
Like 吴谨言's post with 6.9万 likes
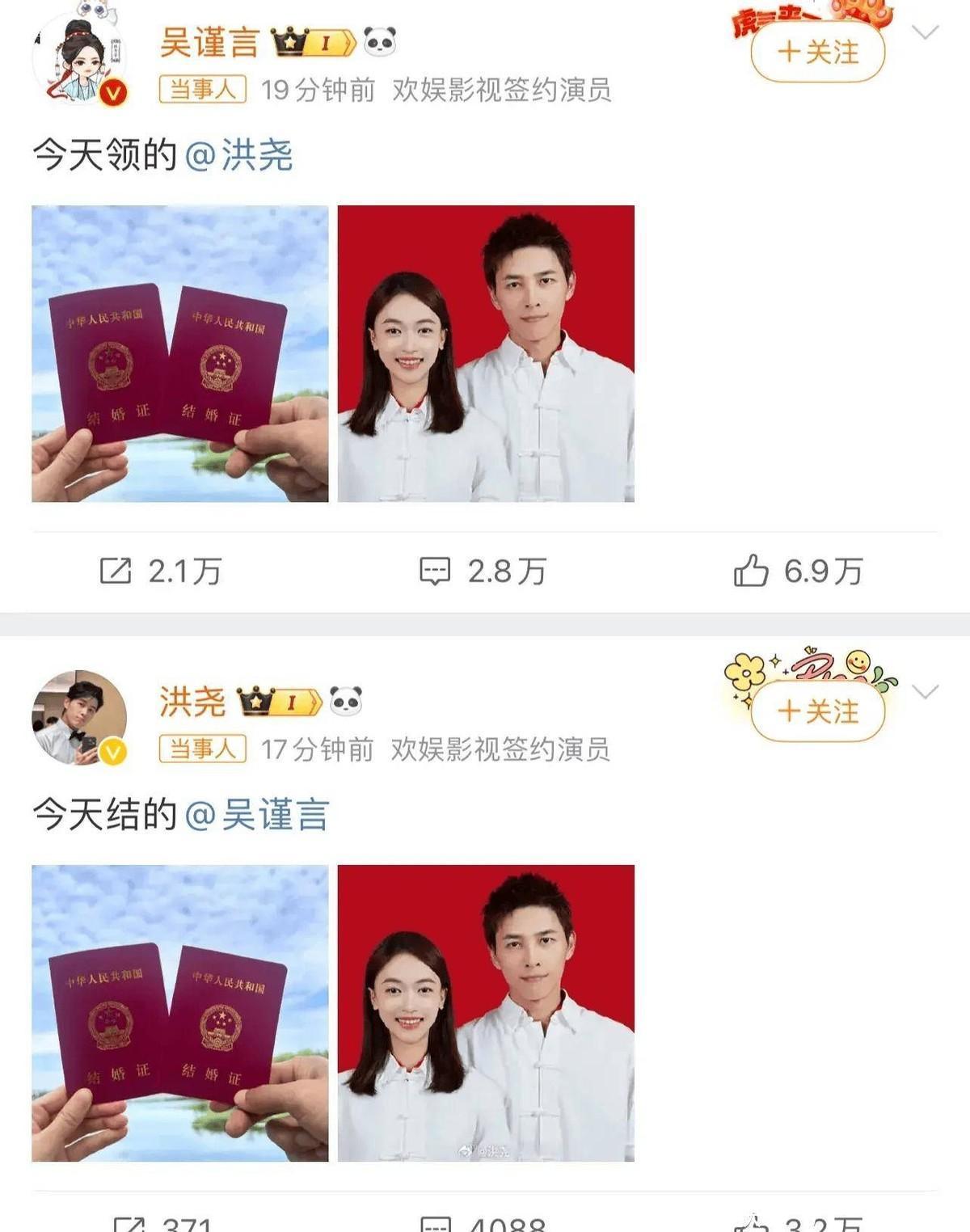point(798,572)
